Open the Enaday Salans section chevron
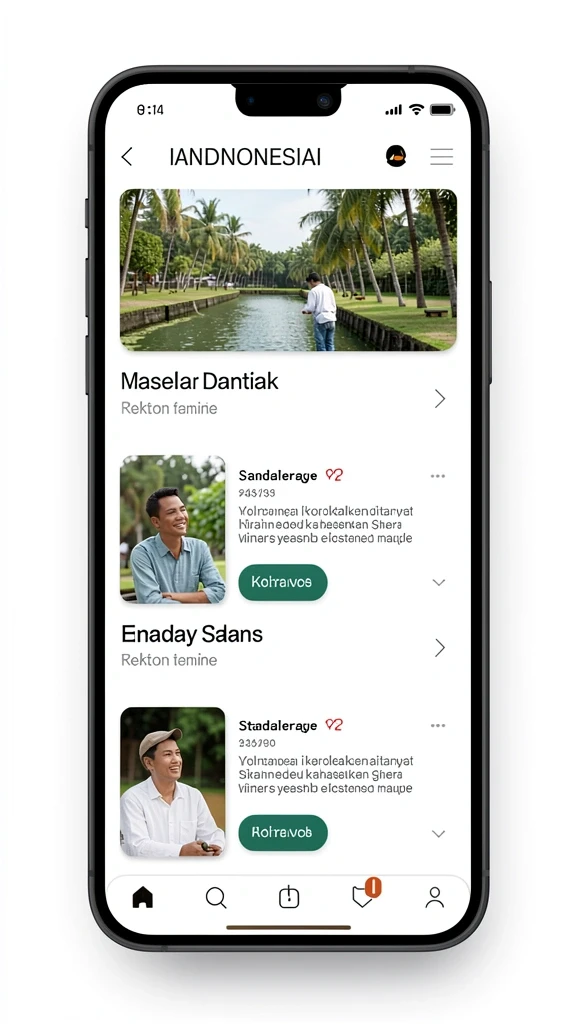This screenshot has width=576, height=1024. tap(440, 648)
